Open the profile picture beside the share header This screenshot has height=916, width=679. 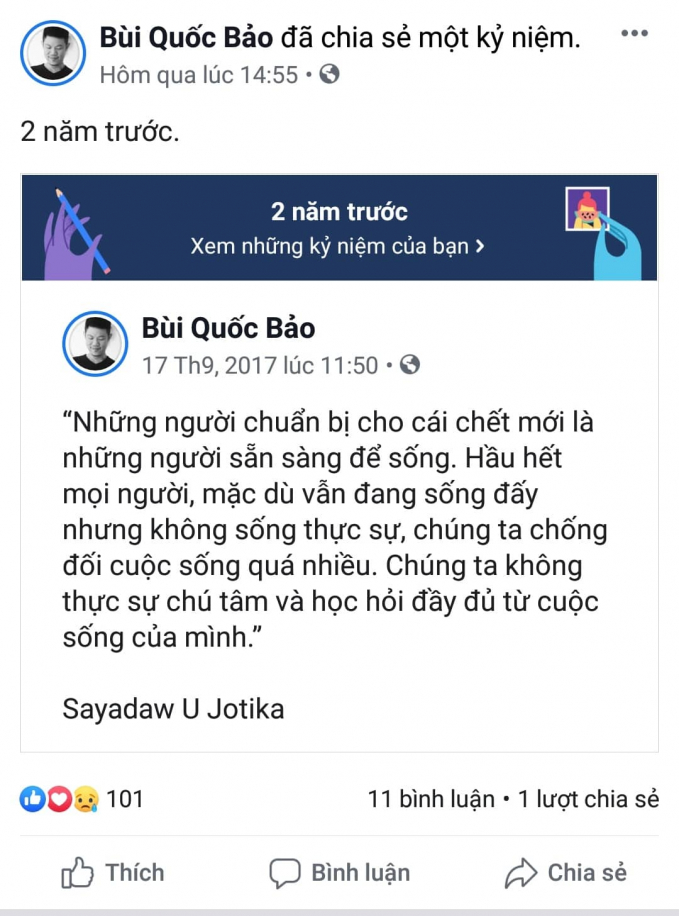52,52
